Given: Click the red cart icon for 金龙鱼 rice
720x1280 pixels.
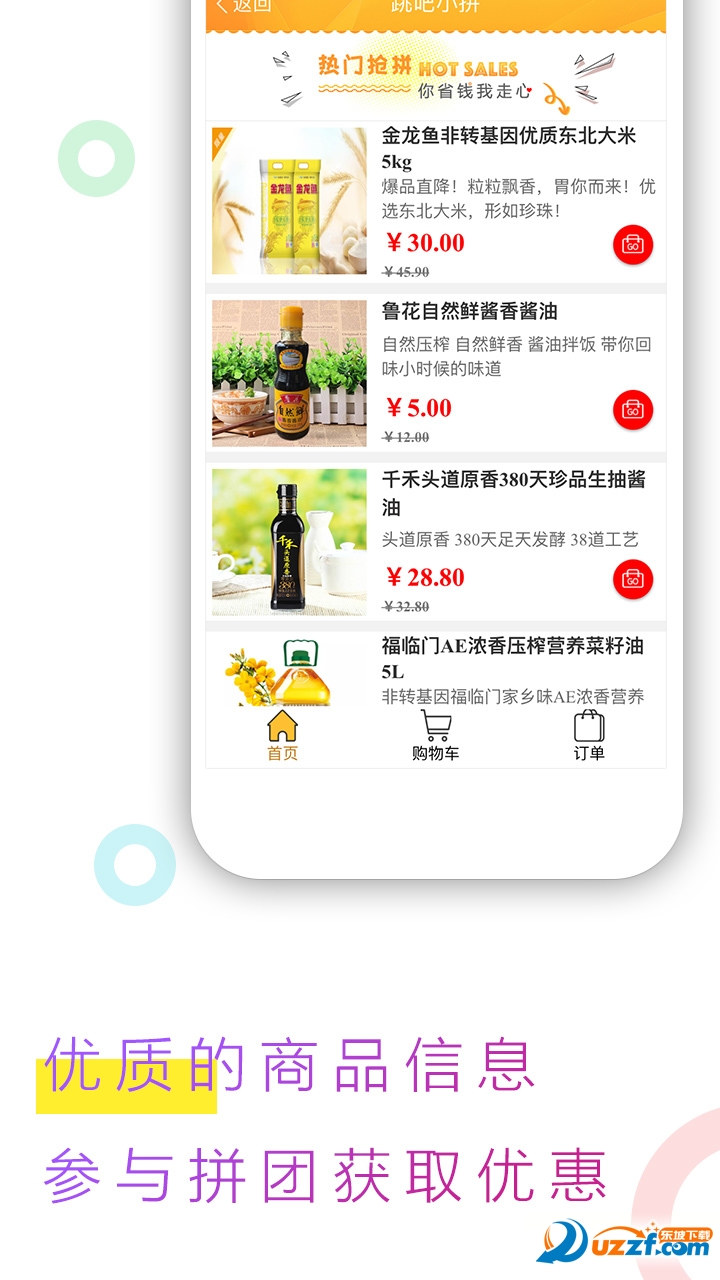Looking at the screenshot, I should tap(631, 243).
